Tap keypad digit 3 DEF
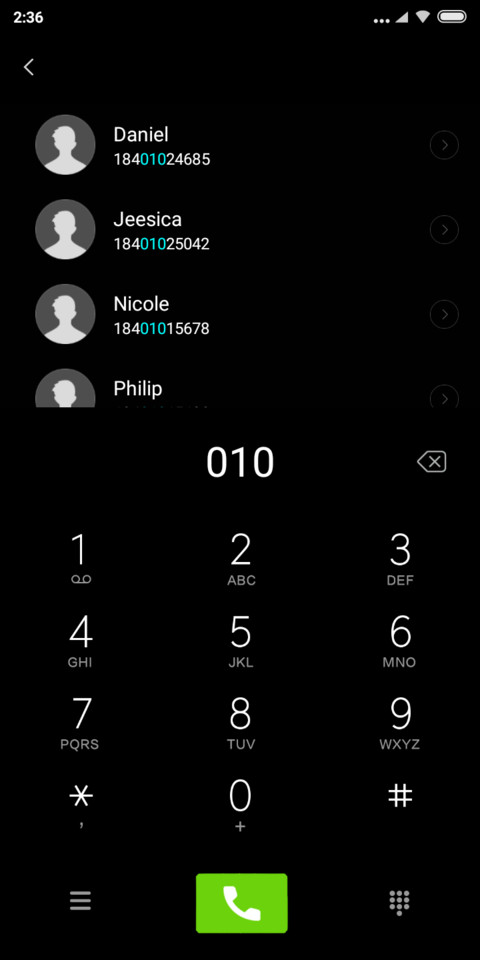Image resolution: width=480 pixels, height=960 pixels. [x=400, y=558]
